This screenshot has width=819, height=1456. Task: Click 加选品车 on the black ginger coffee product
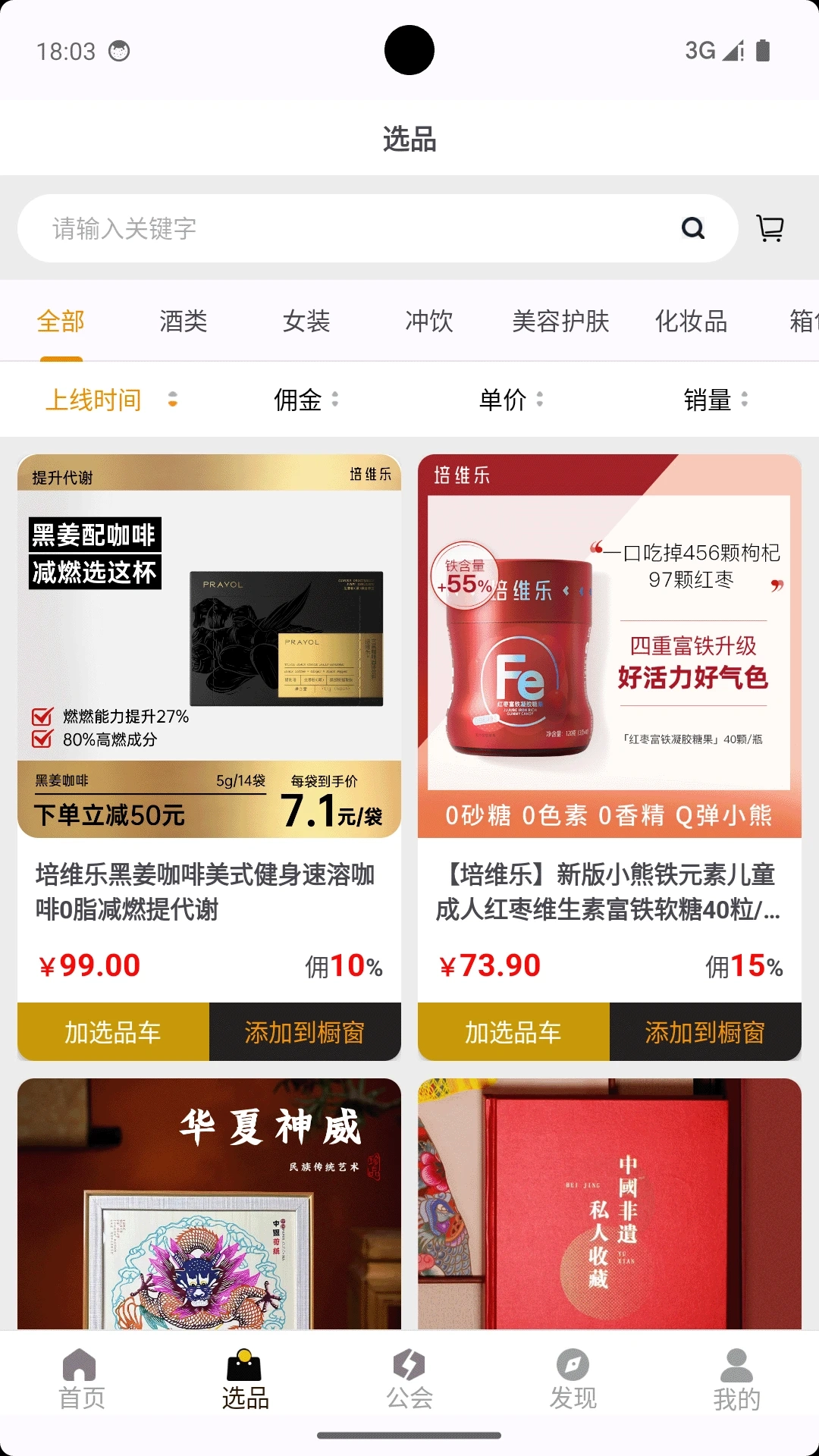click(x=112, y=1032)
